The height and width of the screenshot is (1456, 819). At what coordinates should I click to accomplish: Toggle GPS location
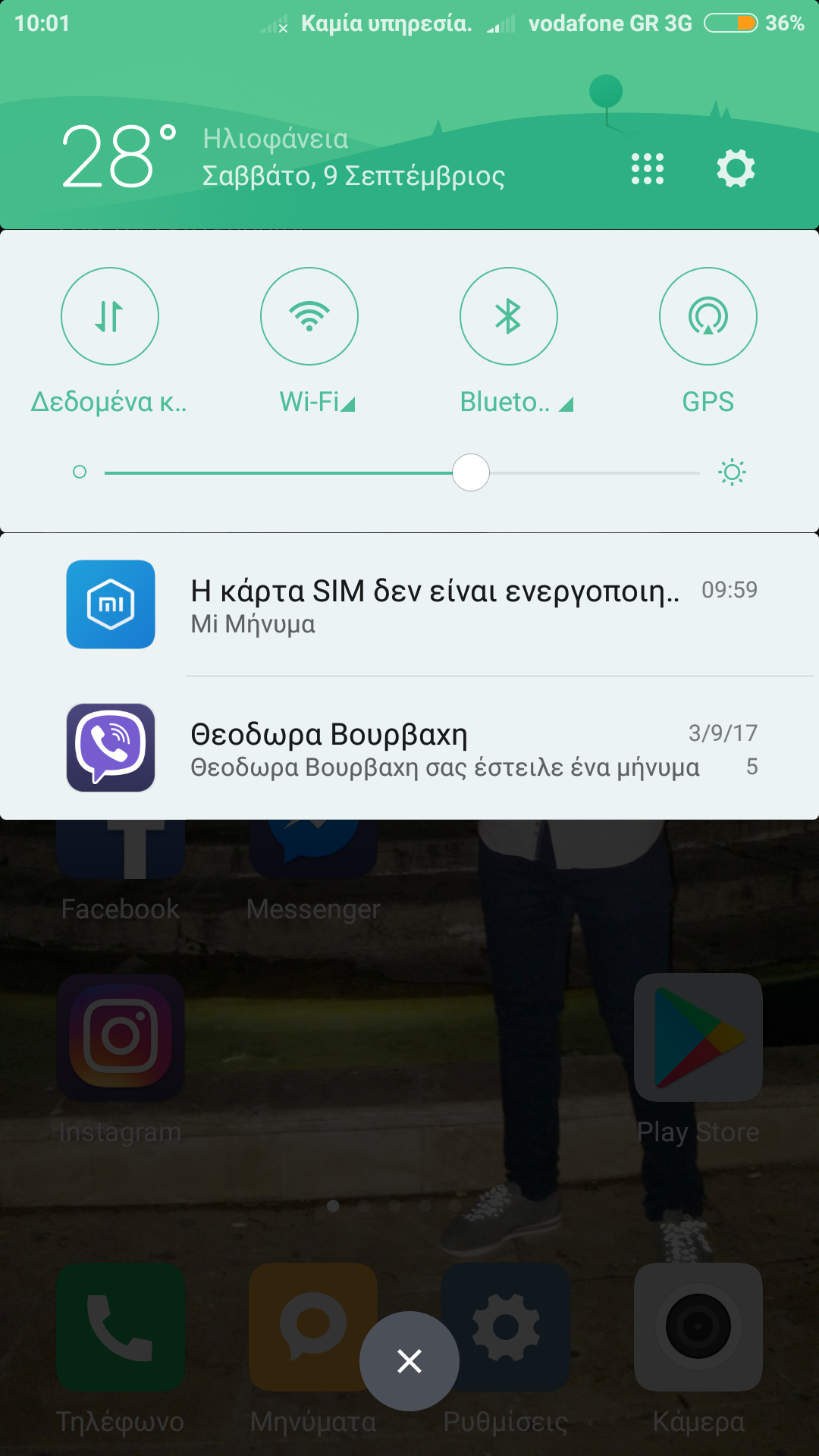pyautogui.click(x=708, y=316)
